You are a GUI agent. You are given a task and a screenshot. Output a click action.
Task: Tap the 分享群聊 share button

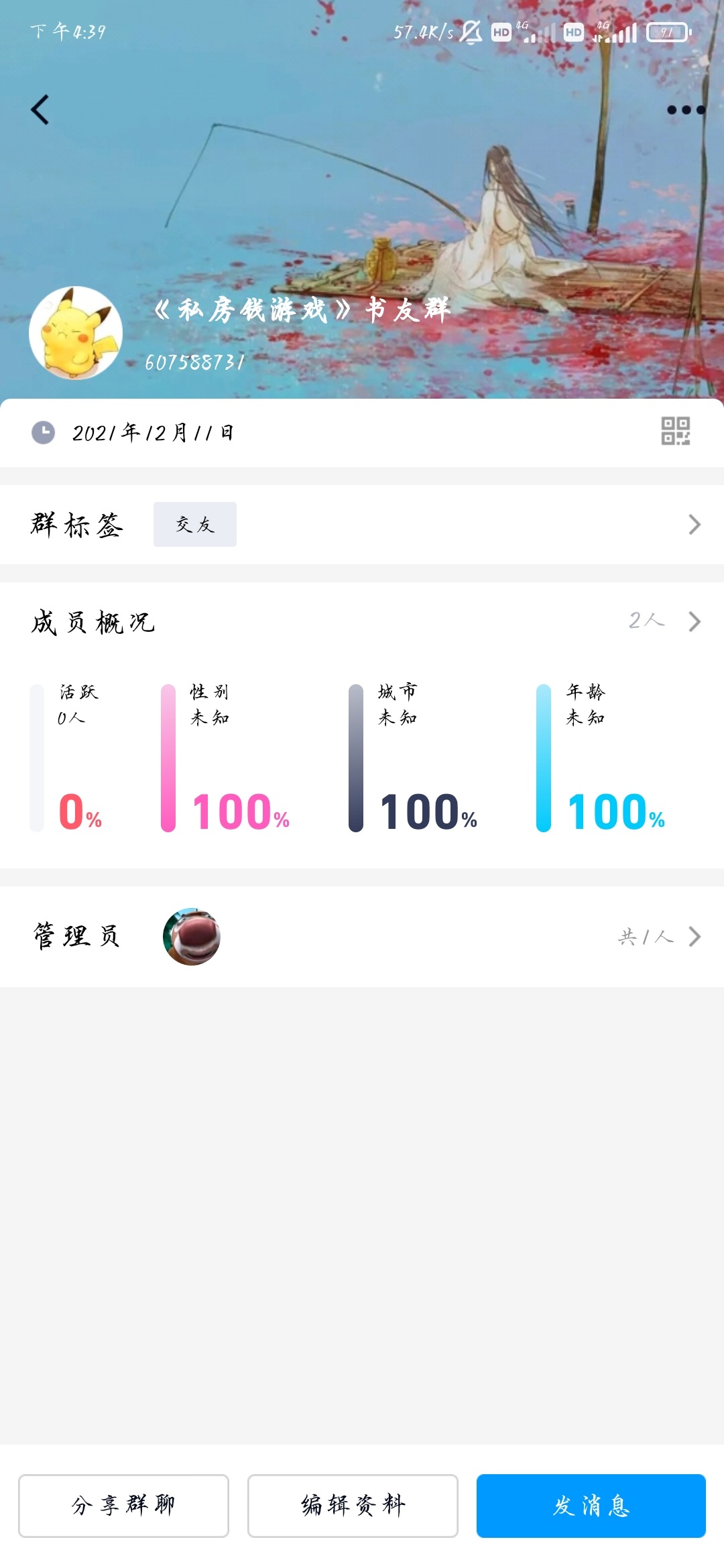[123, 1506]
